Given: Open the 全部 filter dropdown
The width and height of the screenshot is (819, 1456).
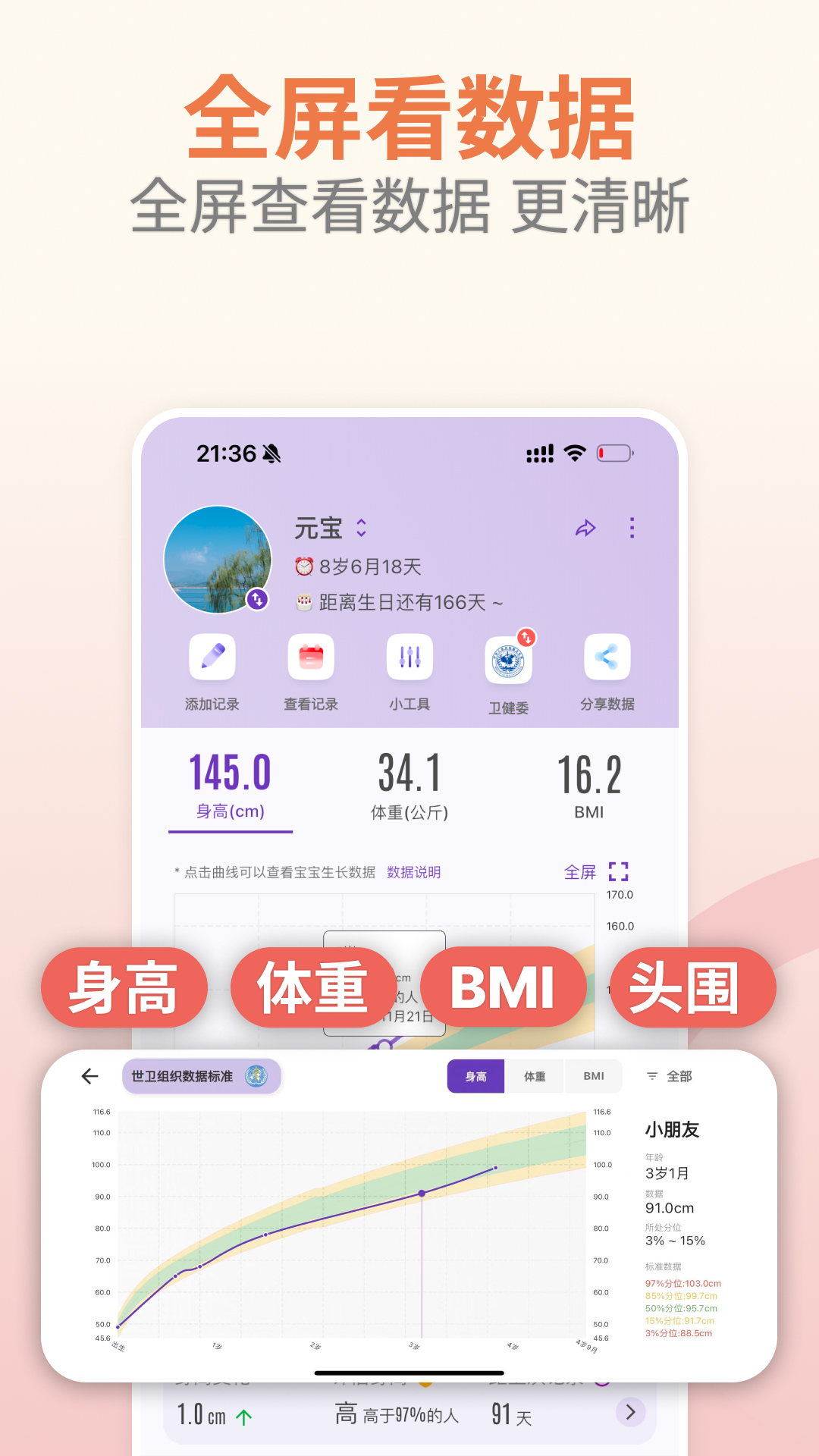Looking at the screenshot, I should tap(681, 1076).
